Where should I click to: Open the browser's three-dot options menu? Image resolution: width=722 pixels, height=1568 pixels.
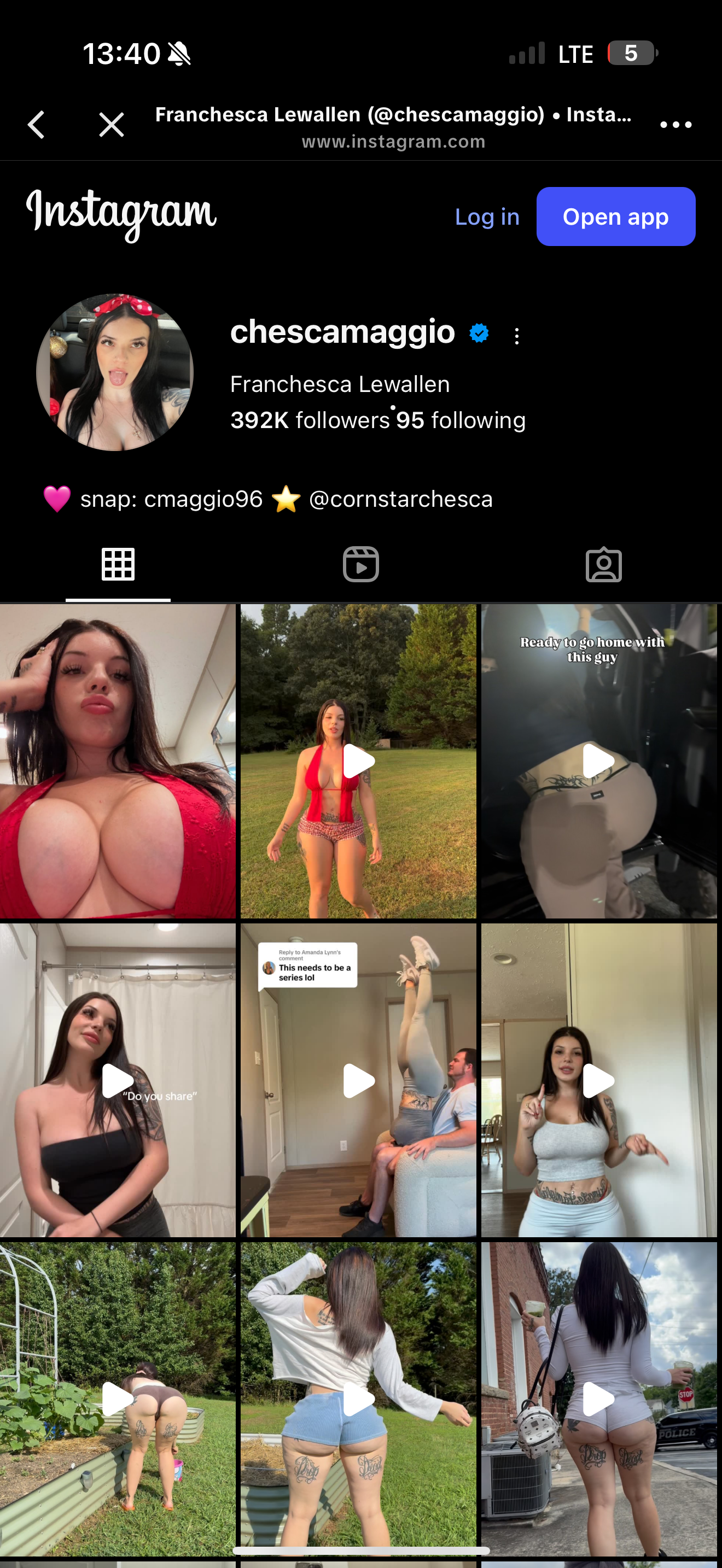(x=676, y=125)
